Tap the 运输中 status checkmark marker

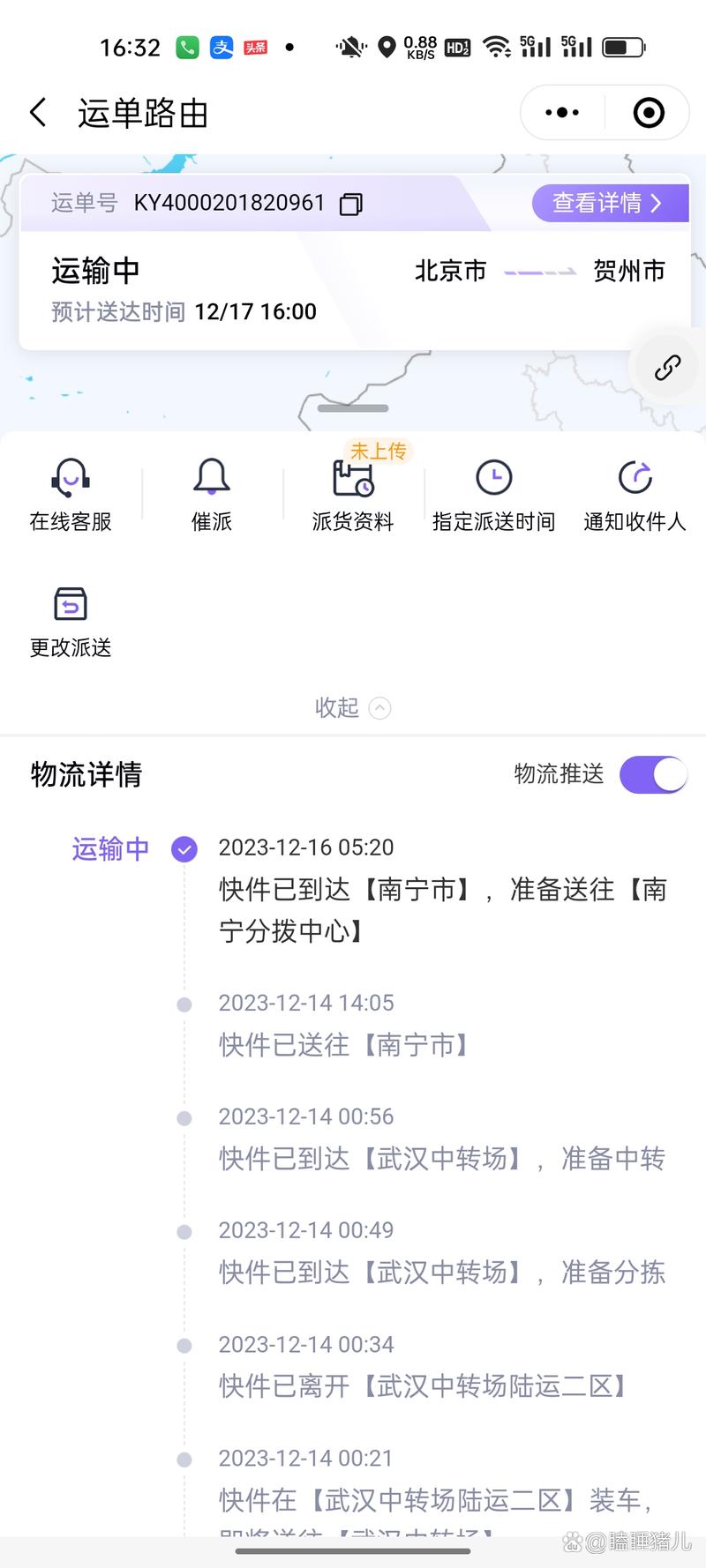pos(184,849)
